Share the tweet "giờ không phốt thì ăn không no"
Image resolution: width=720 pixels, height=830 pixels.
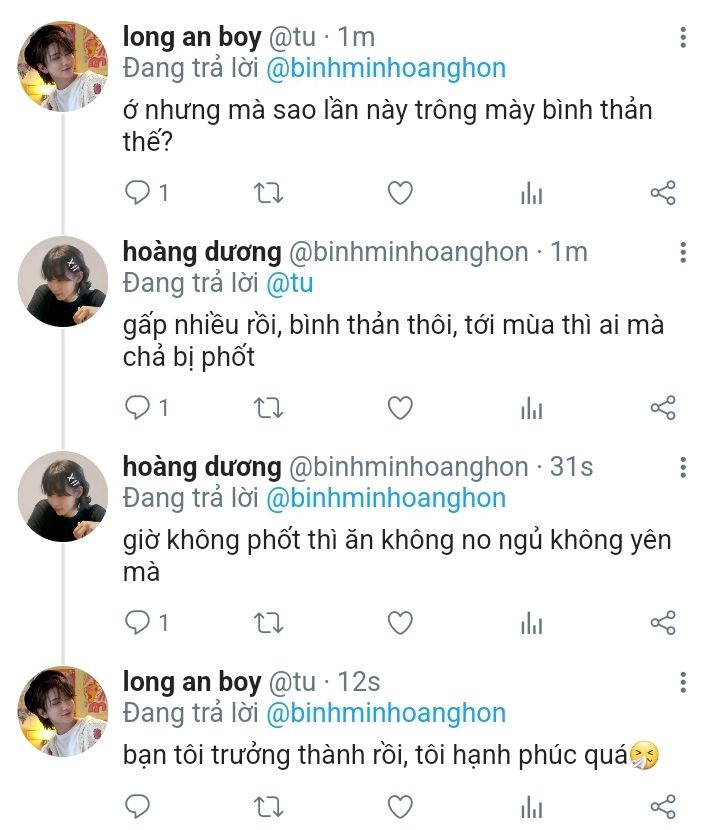(663, 623)
